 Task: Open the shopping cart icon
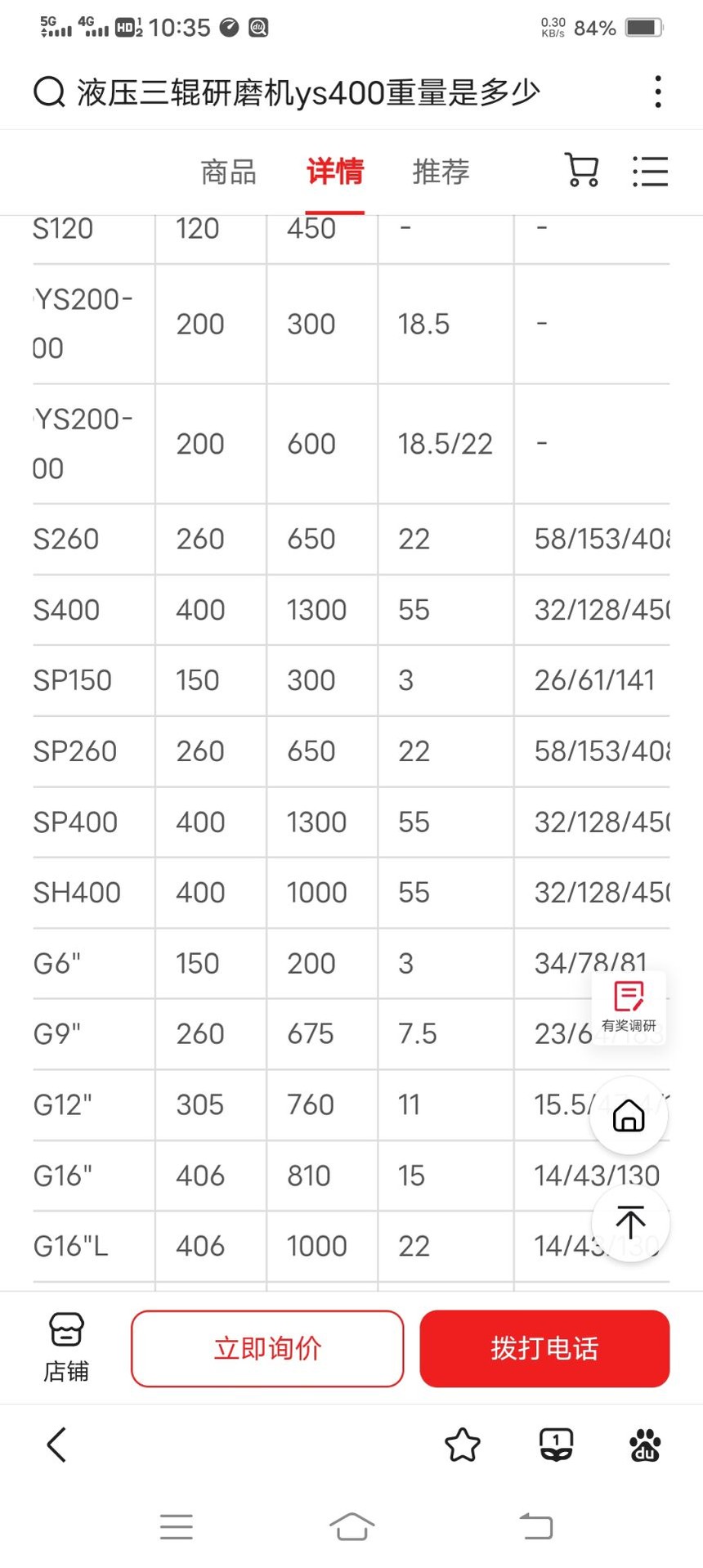582,170
